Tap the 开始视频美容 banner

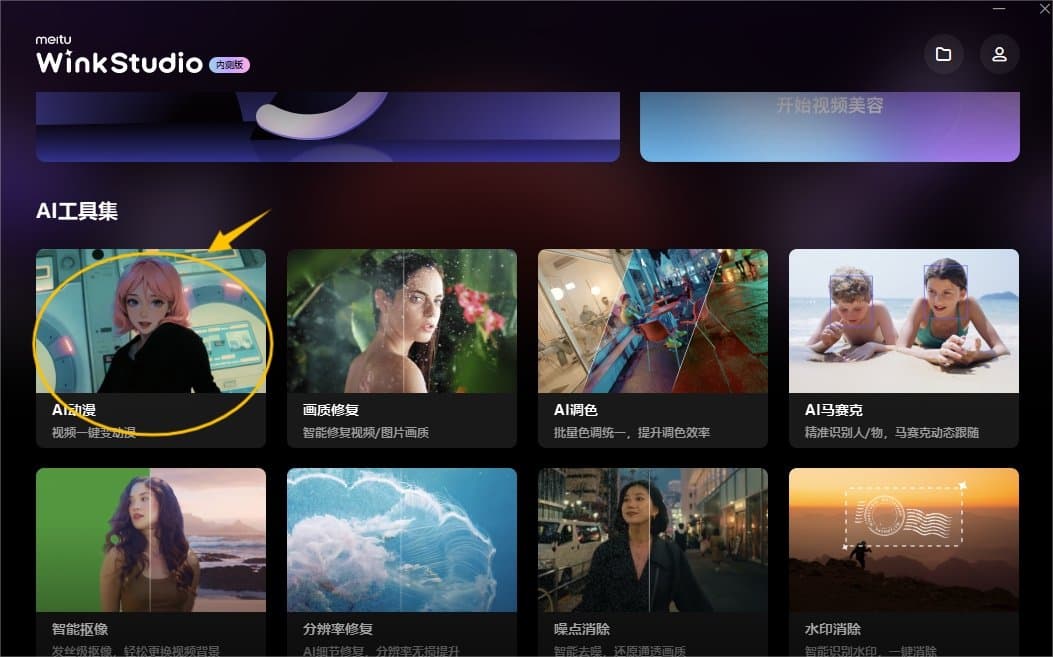point(829,125)
